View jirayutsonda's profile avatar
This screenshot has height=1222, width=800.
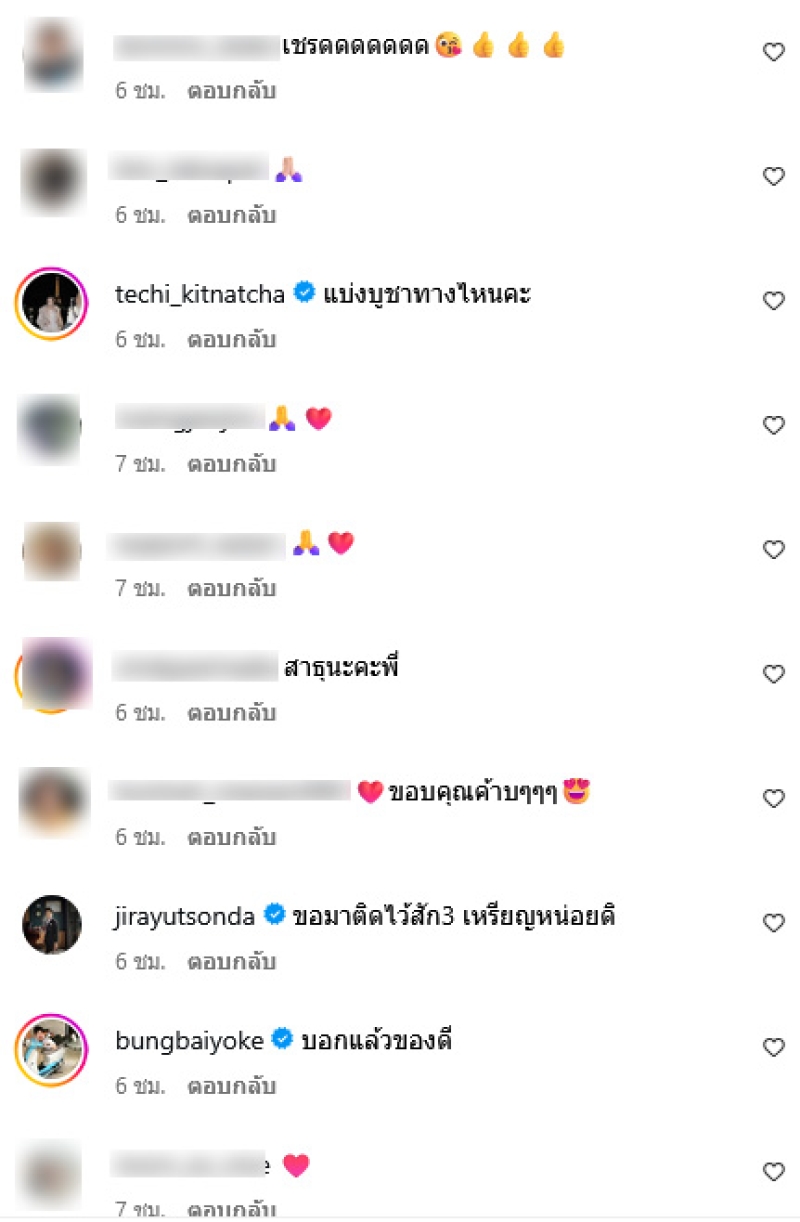(51, 925)
